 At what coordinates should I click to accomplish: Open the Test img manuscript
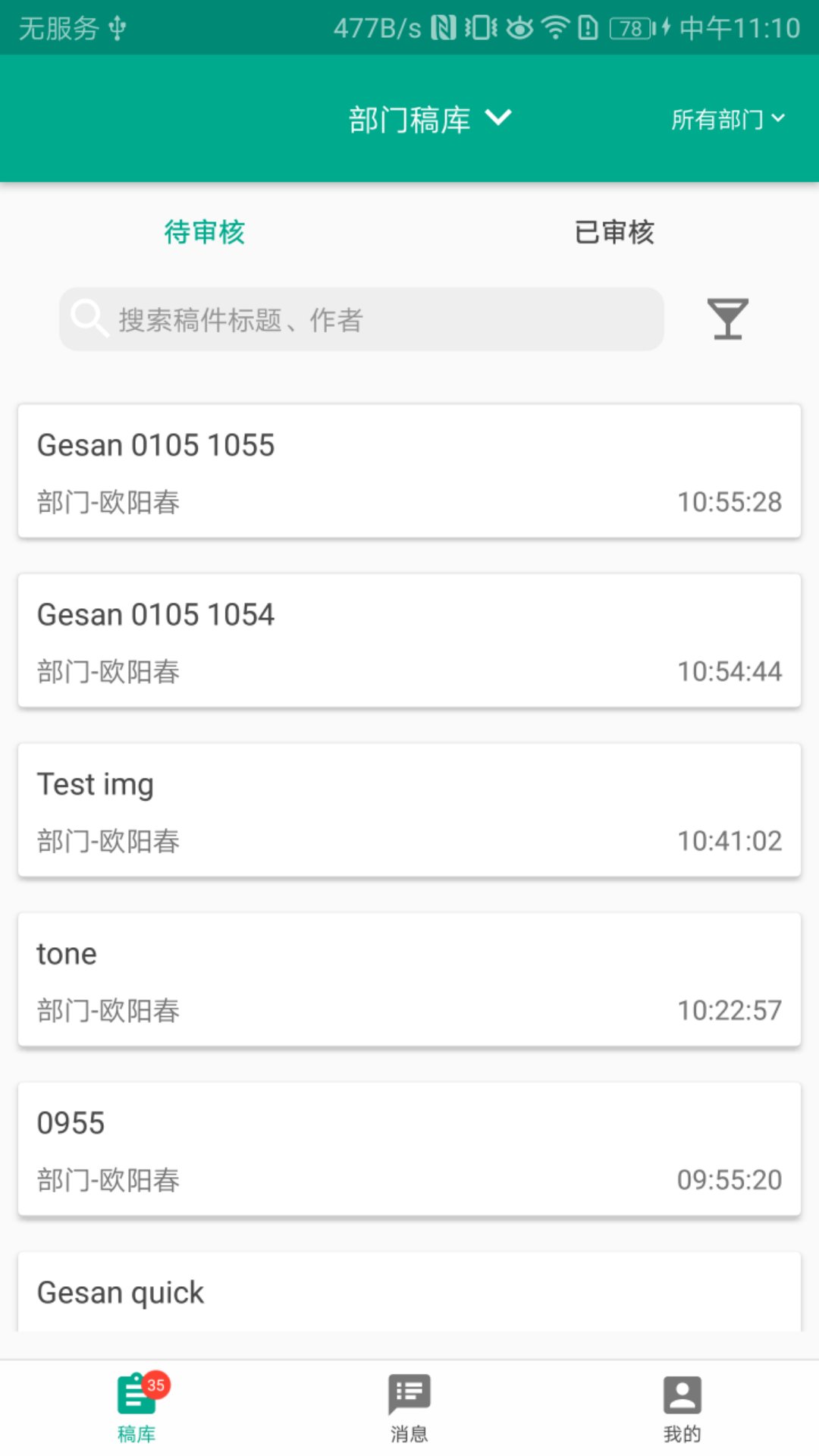point(409,810)
